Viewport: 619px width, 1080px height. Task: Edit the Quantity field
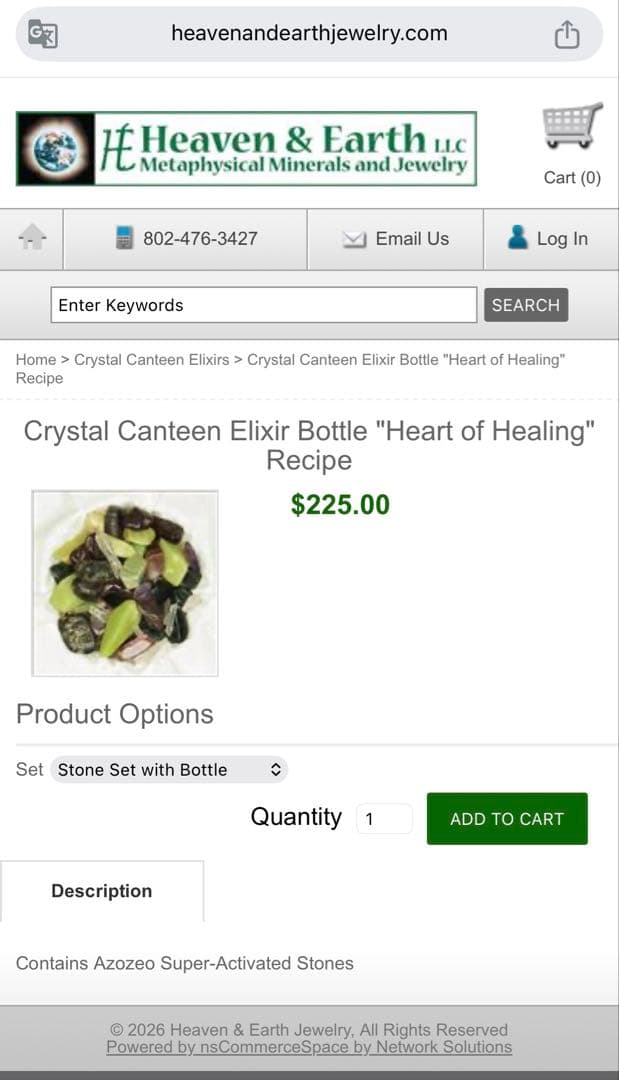[x=384, y=819]
